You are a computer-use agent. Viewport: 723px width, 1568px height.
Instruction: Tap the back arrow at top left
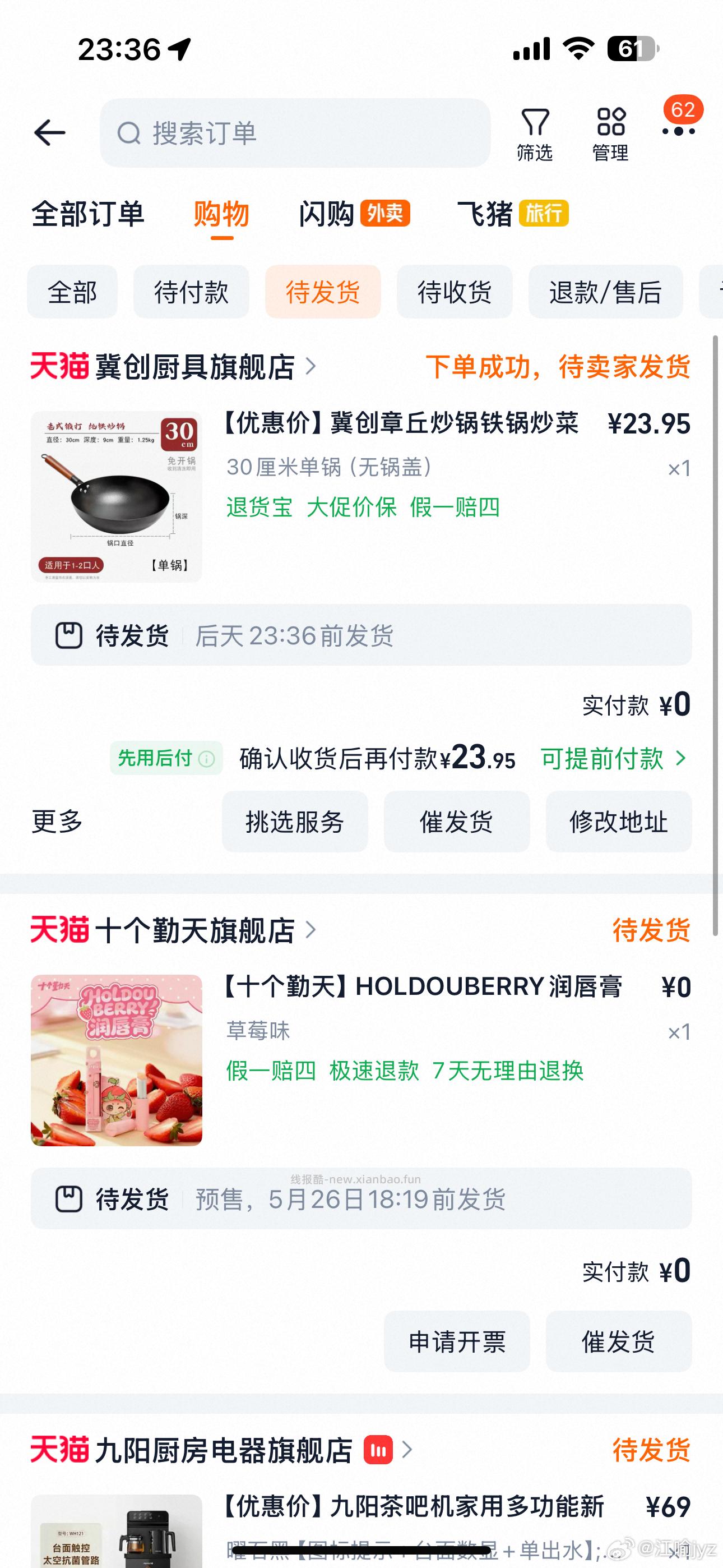pyautogui.click(x=51, y=133)
